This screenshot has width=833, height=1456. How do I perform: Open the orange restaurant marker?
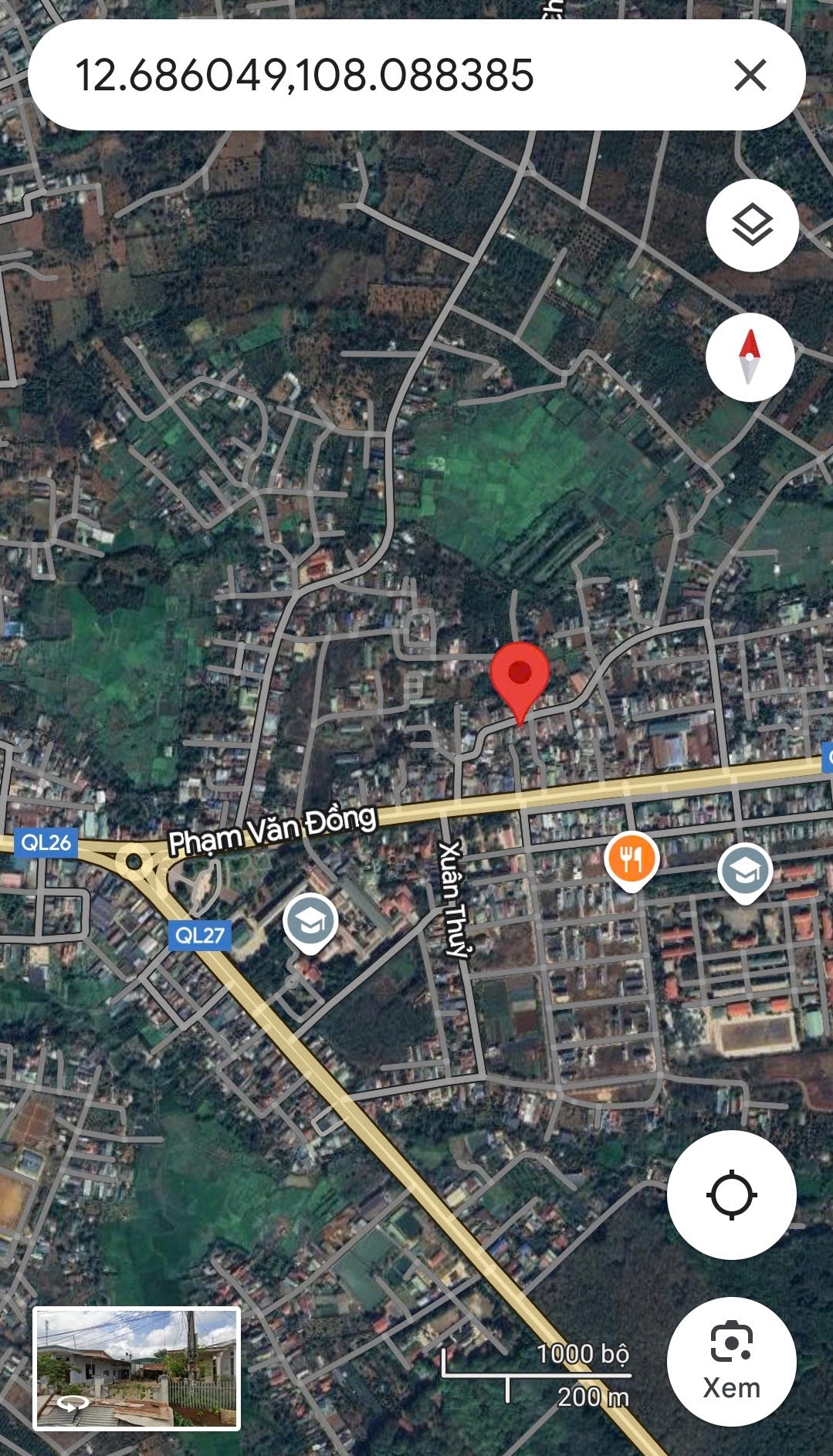tap(631, 860)
